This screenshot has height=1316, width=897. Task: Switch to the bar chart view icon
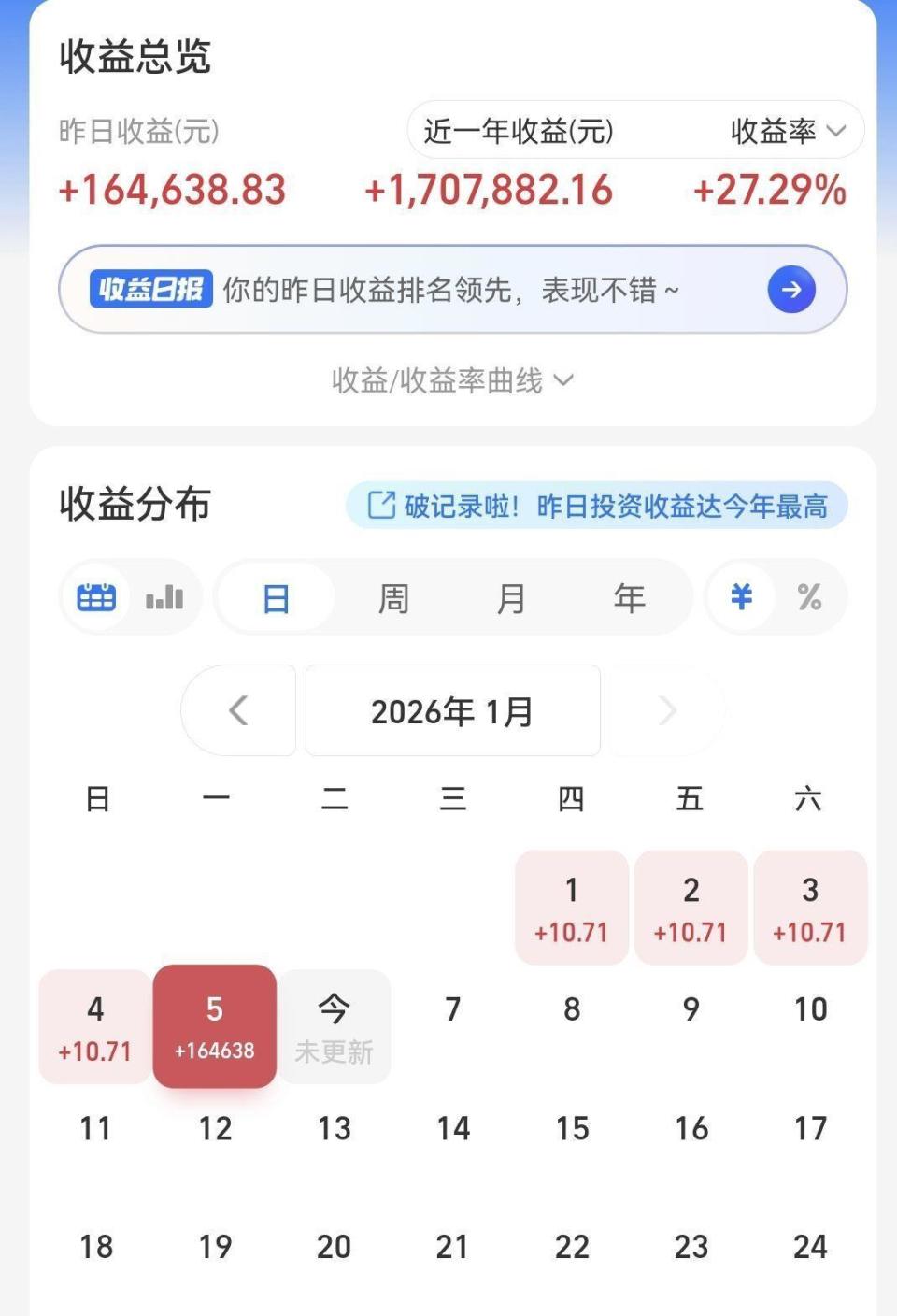pos(164,596)
